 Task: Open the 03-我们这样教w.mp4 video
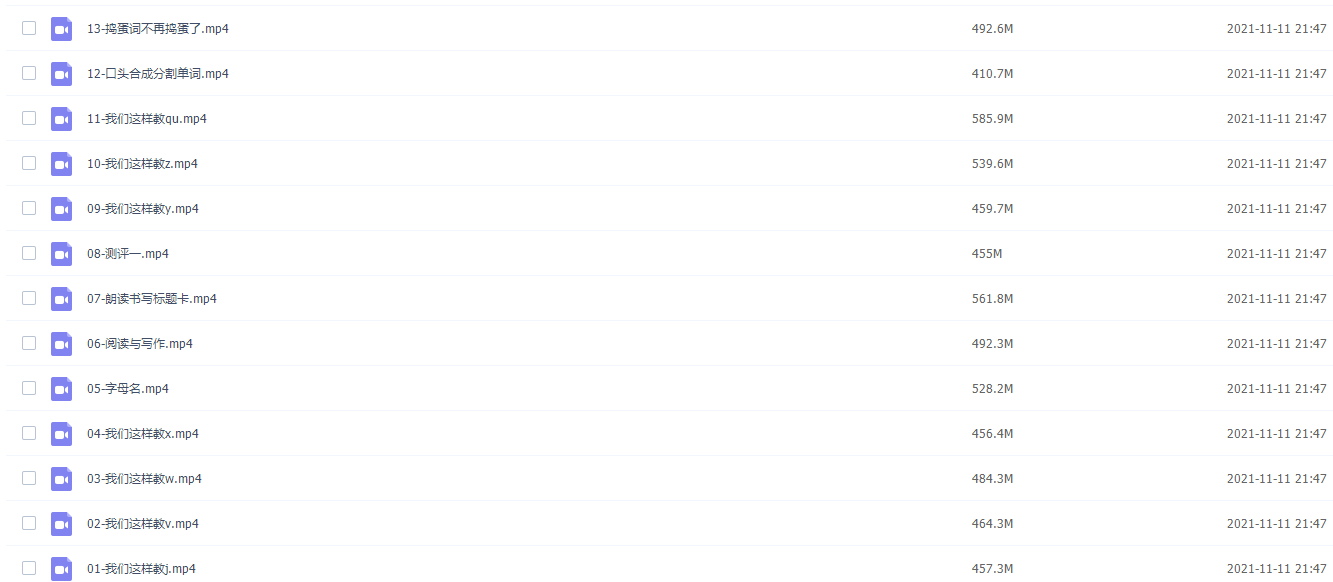[144, 479]
